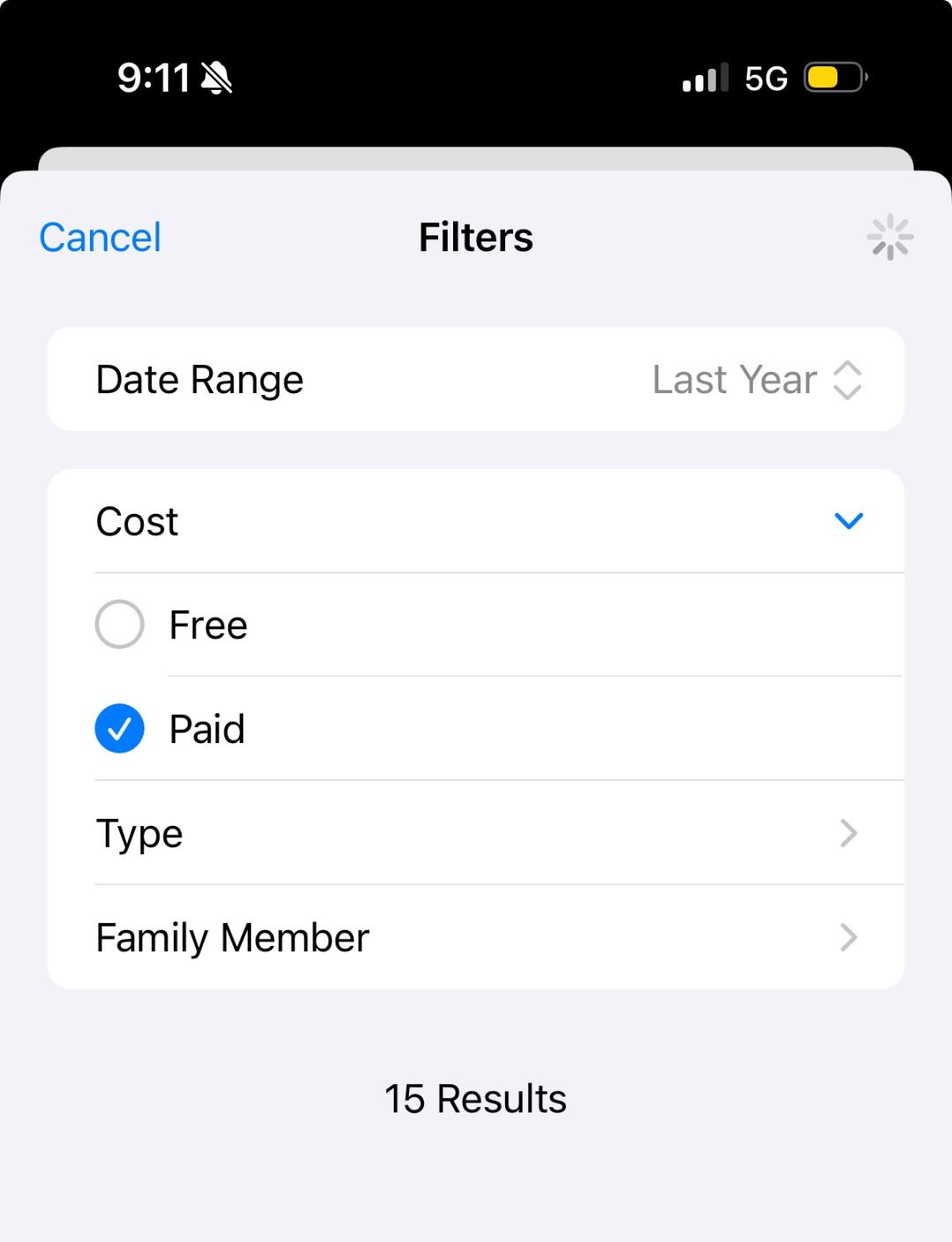Open the Family Member filter
The height and width of the screenshot is (1242, 952).
pos(476,937)
